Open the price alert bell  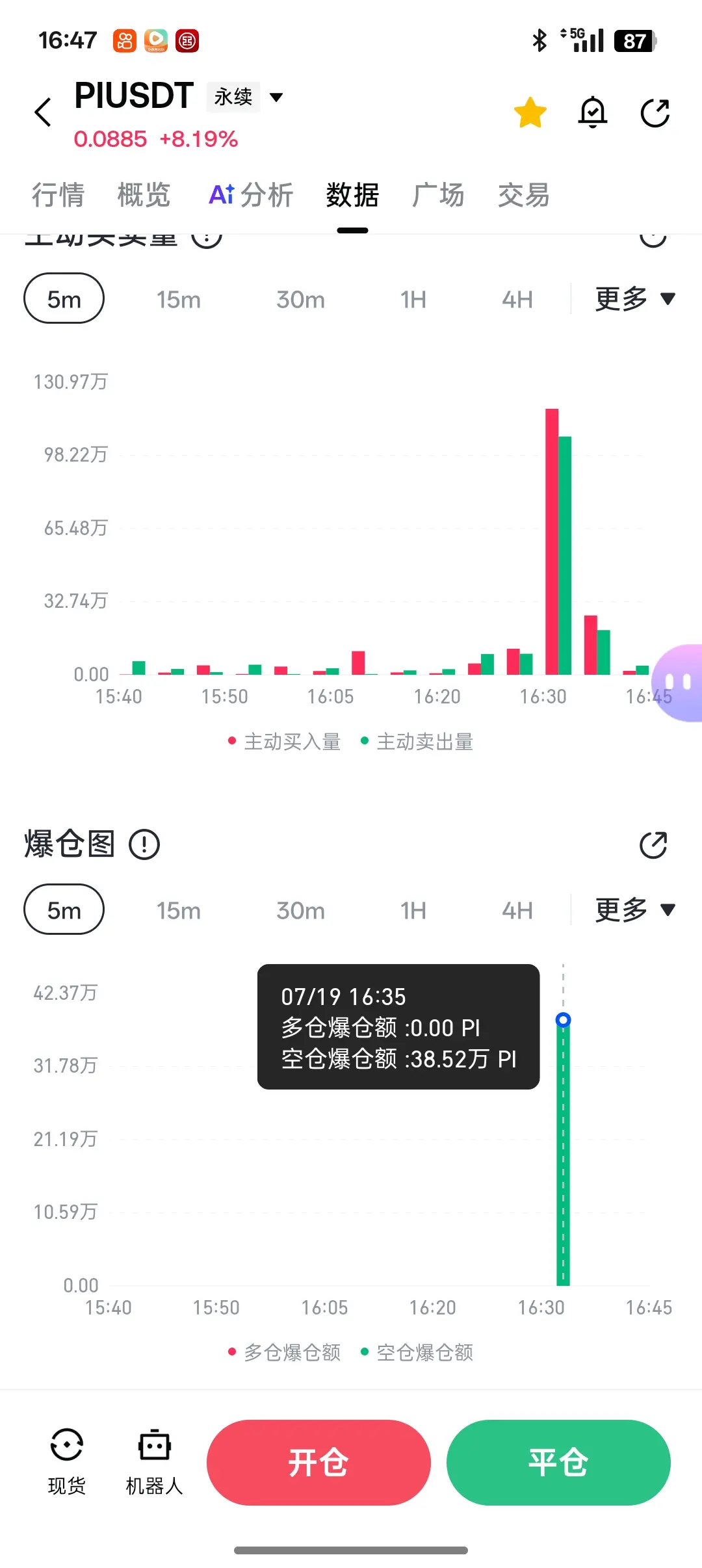[x=593, y=112]
